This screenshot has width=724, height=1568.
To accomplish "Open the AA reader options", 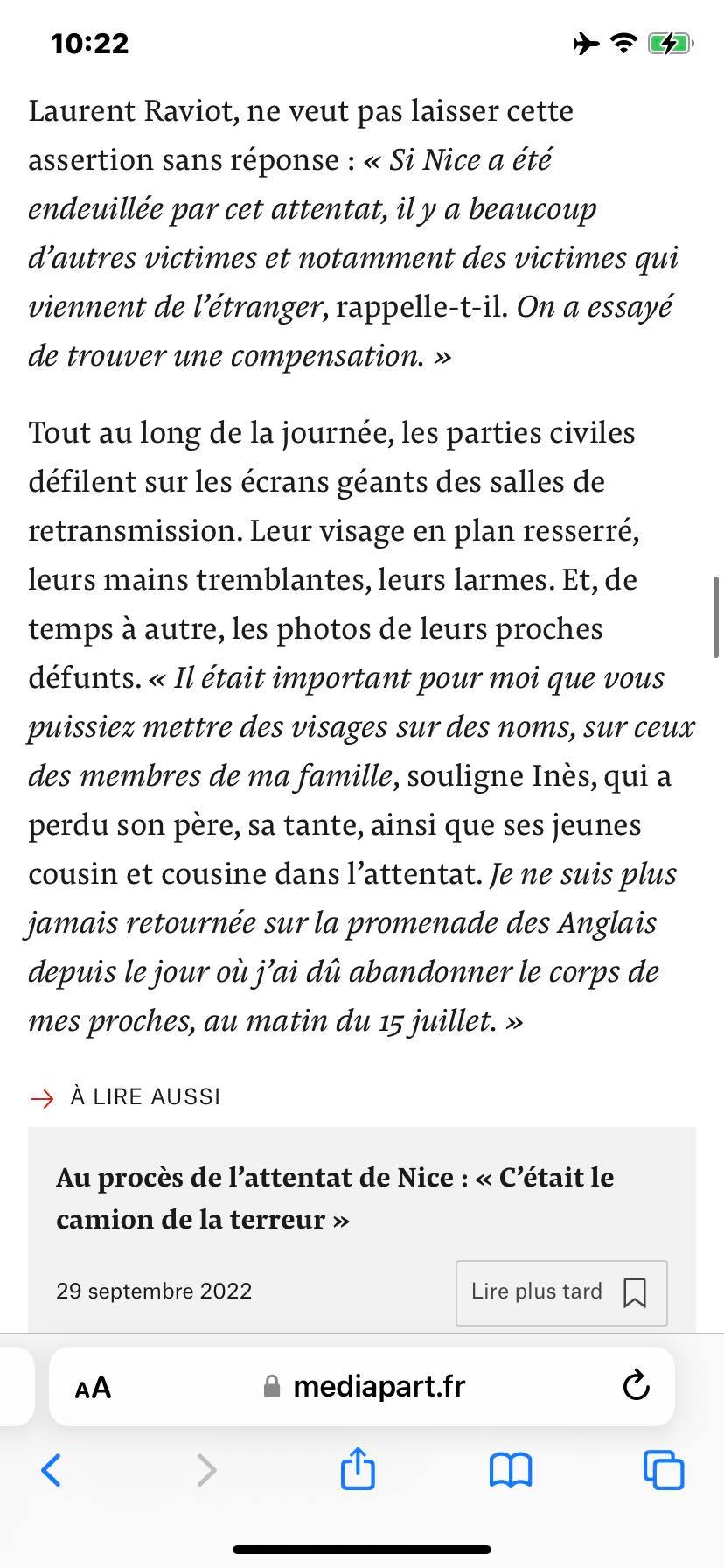I will point(93,1388).
